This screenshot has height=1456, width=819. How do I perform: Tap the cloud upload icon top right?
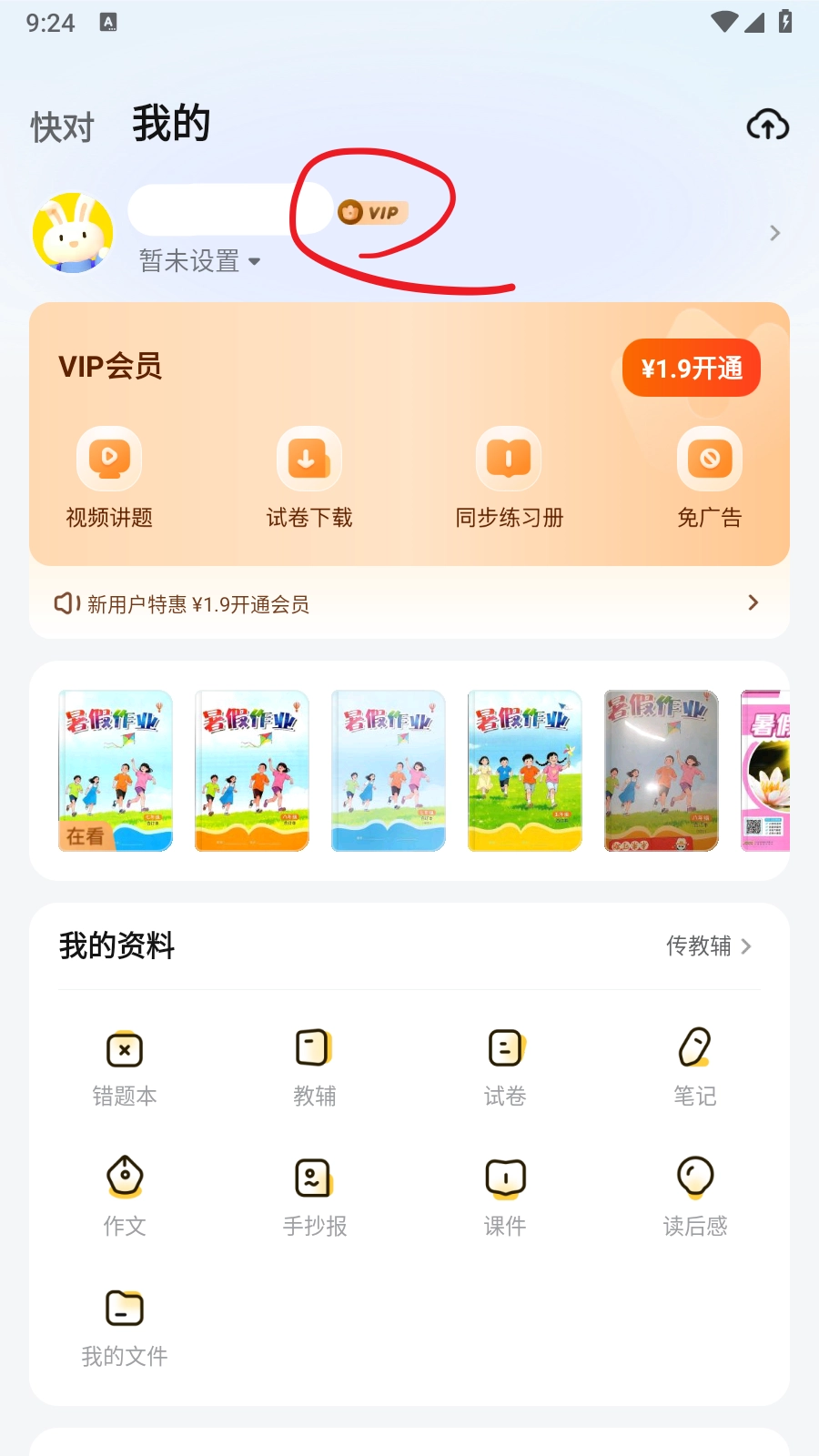tap(767, 125)
